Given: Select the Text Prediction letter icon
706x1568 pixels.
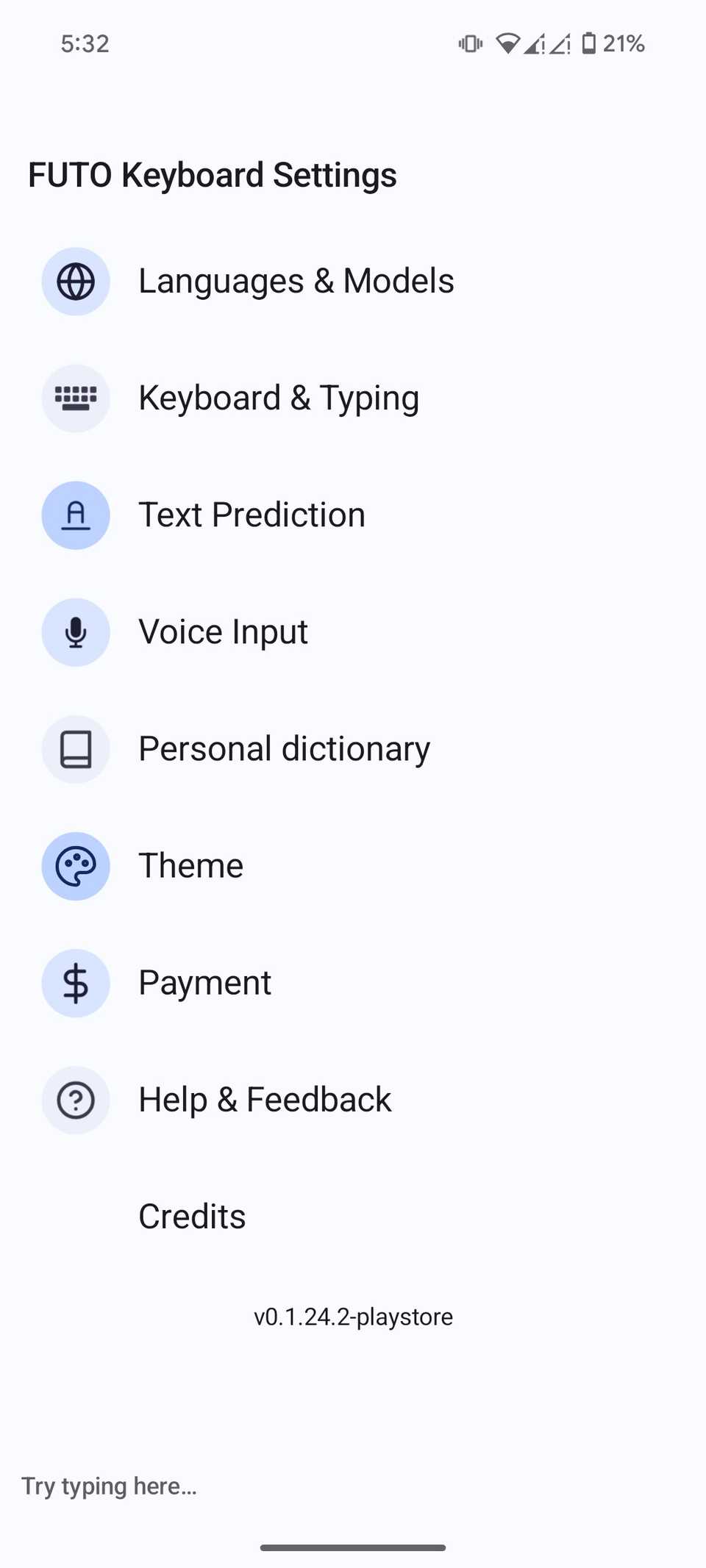Looking at the screenshot, I should [76, 515].
